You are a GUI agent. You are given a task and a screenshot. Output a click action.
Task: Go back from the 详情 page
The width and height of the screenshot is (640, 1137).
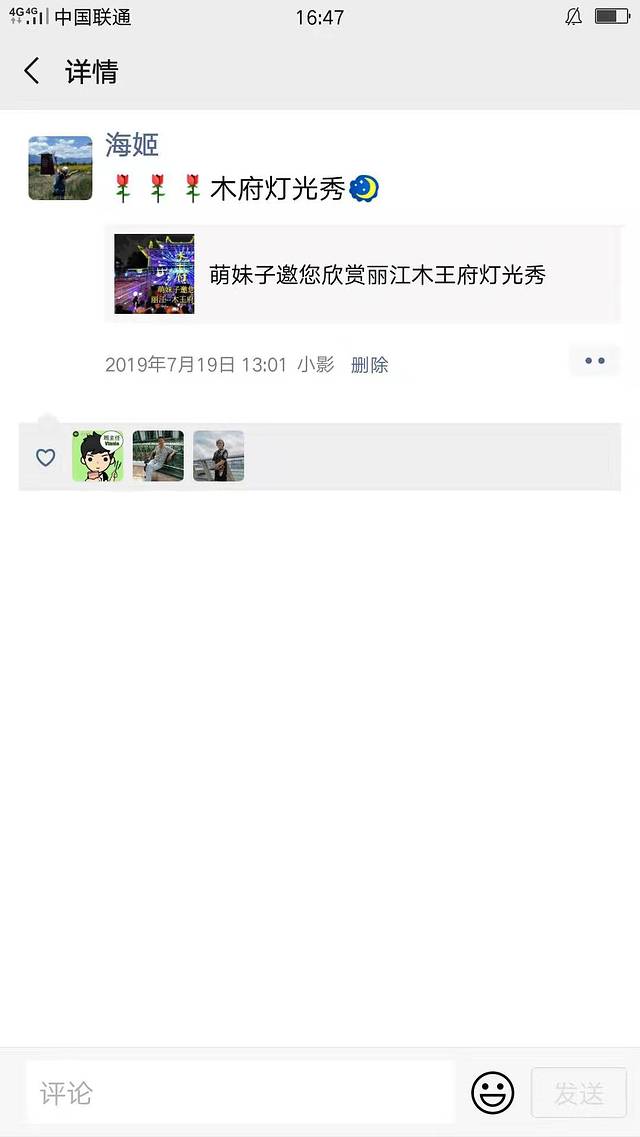coord(32,71)
